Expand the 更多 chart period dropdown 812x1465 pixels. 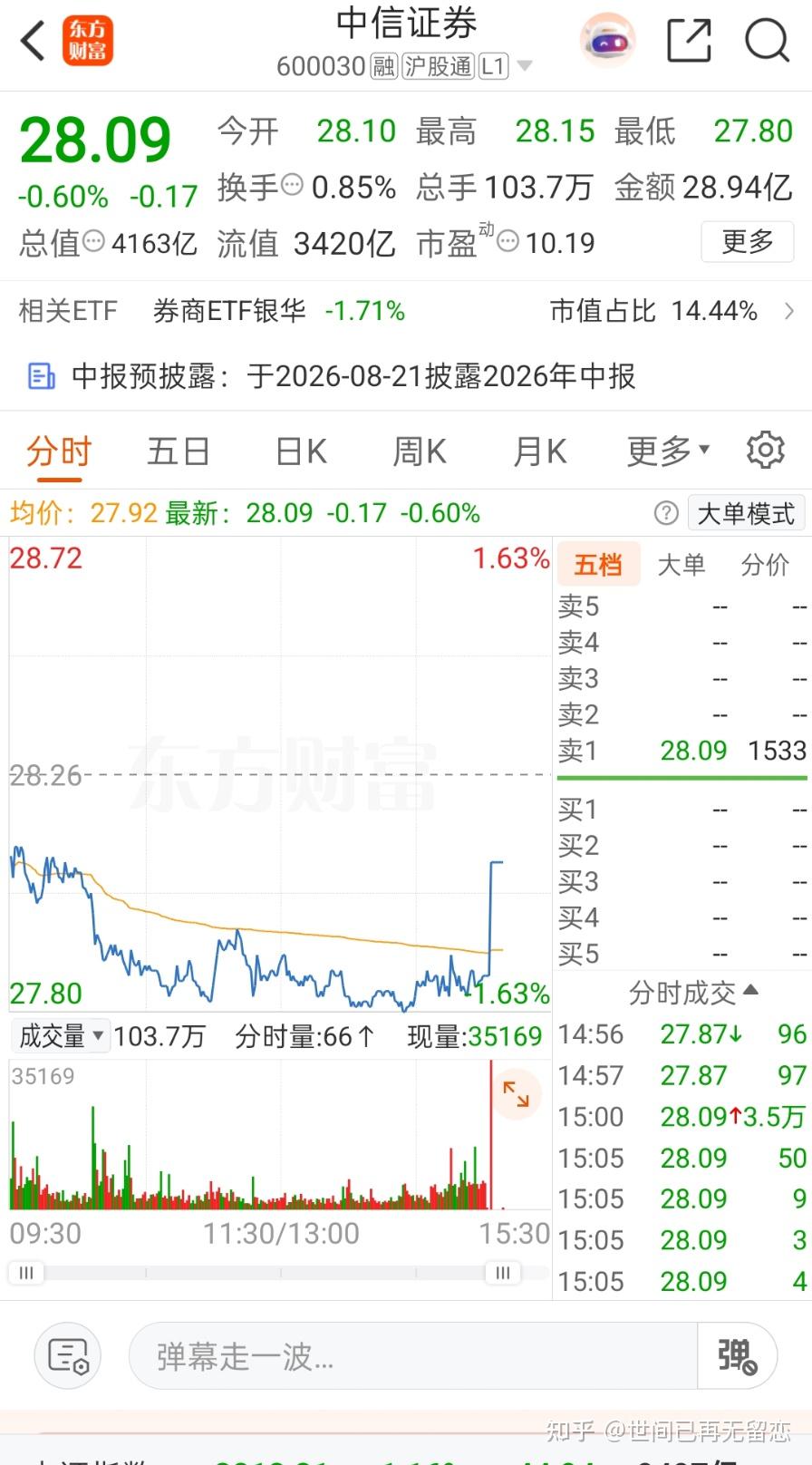pyautogui.click(x=669, y=451)
